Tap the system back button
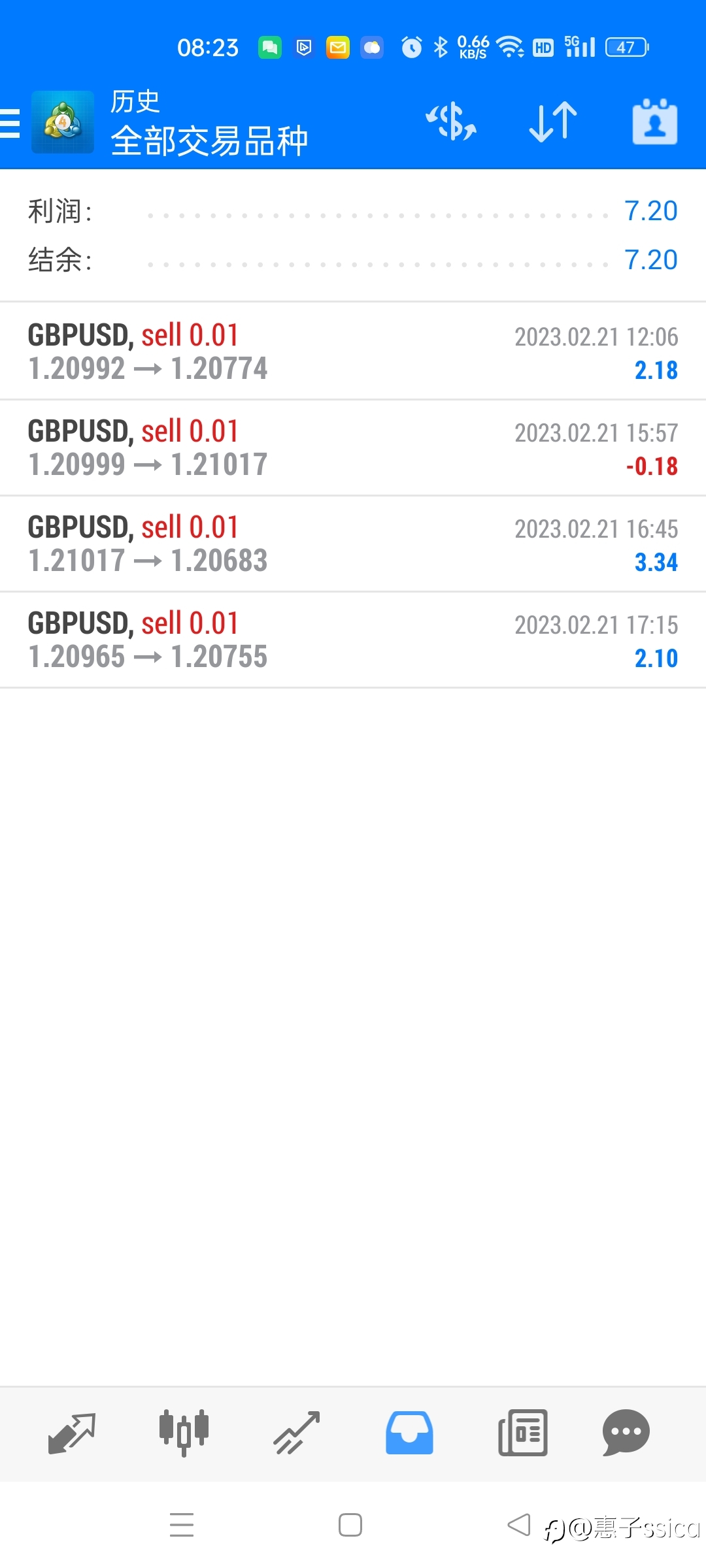This screenshot has width=706, height=1568. click(x=519, y=1525)
